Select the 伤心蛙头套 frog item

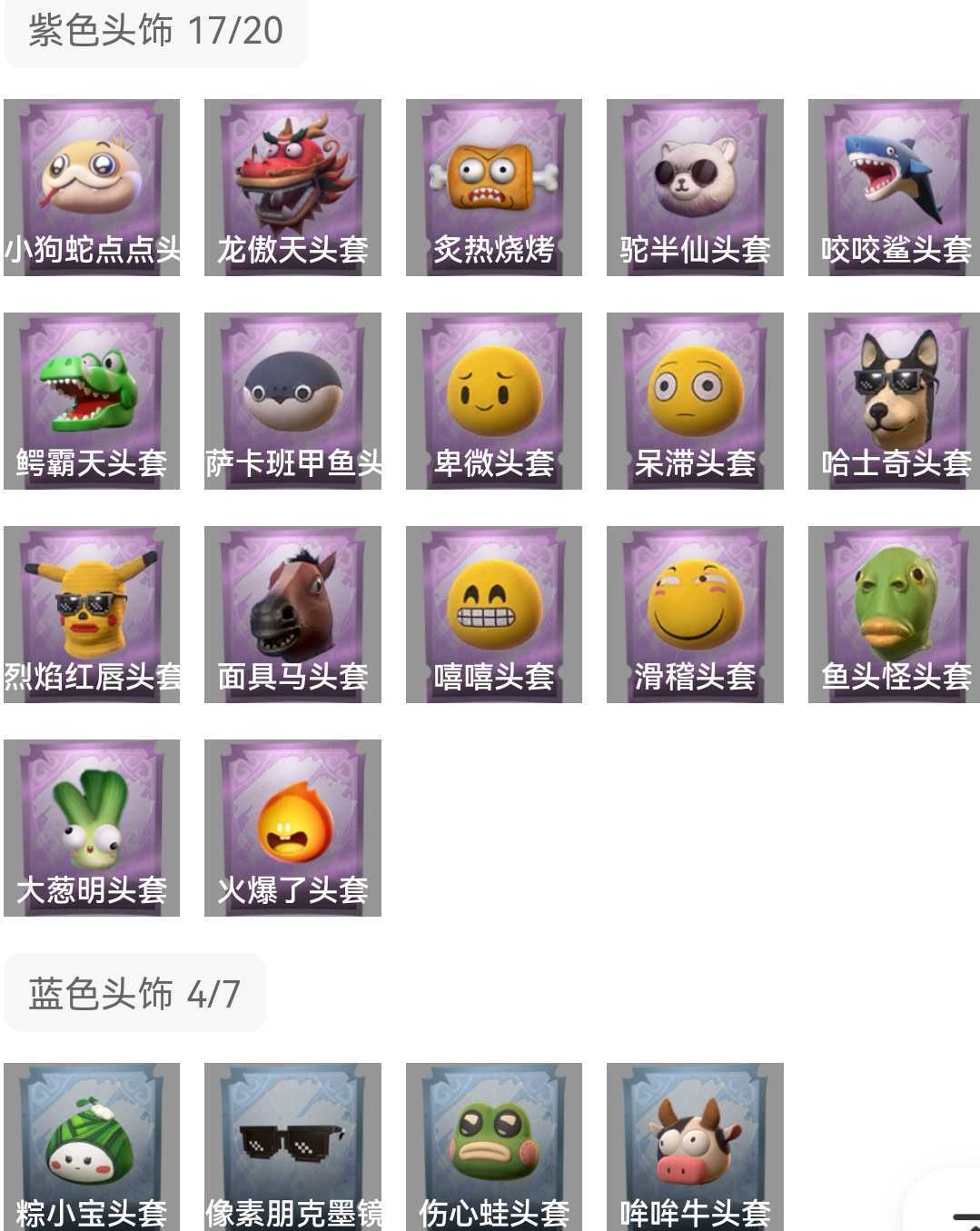tap(493, 1147)
